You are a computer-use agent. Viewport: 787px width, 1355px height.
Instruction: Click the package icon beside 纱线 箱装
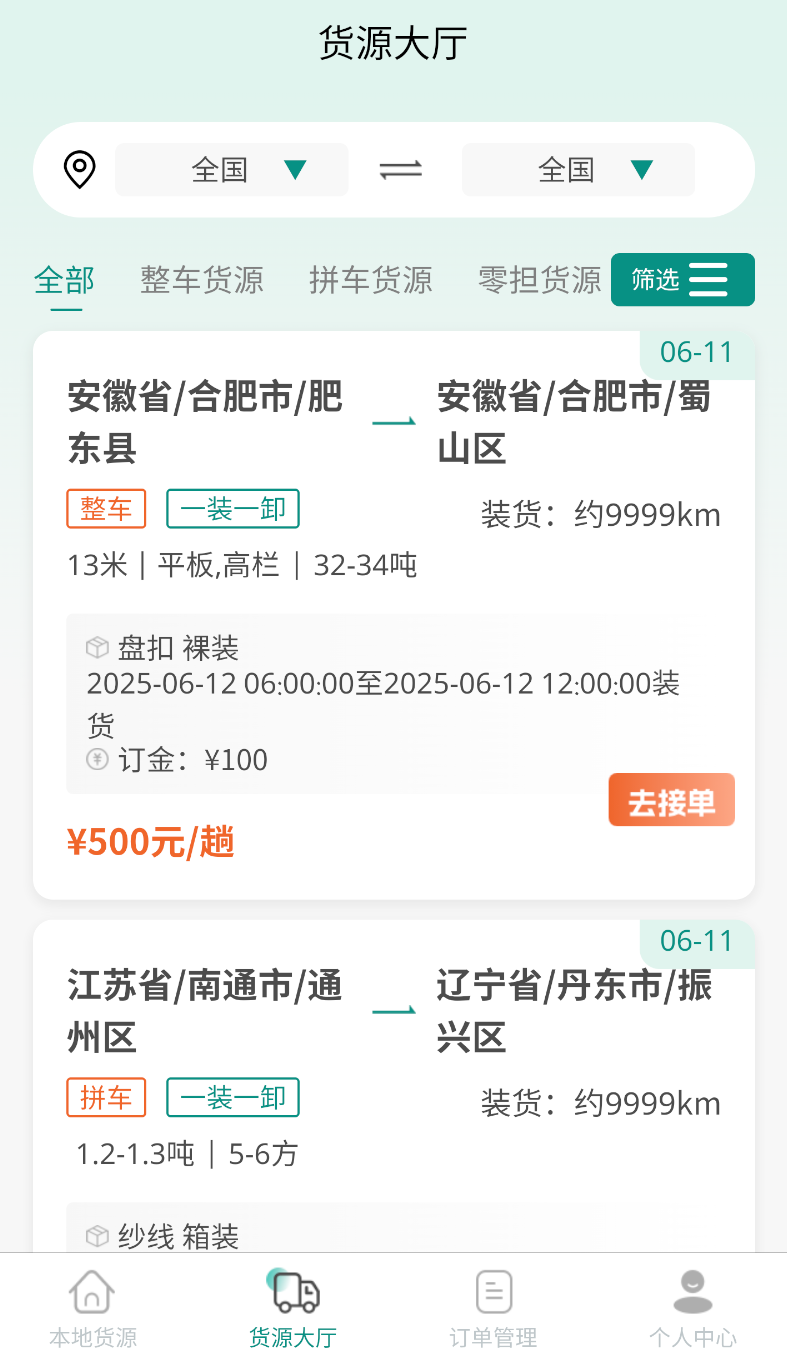pyautogui.click(x=96, y=1235)
